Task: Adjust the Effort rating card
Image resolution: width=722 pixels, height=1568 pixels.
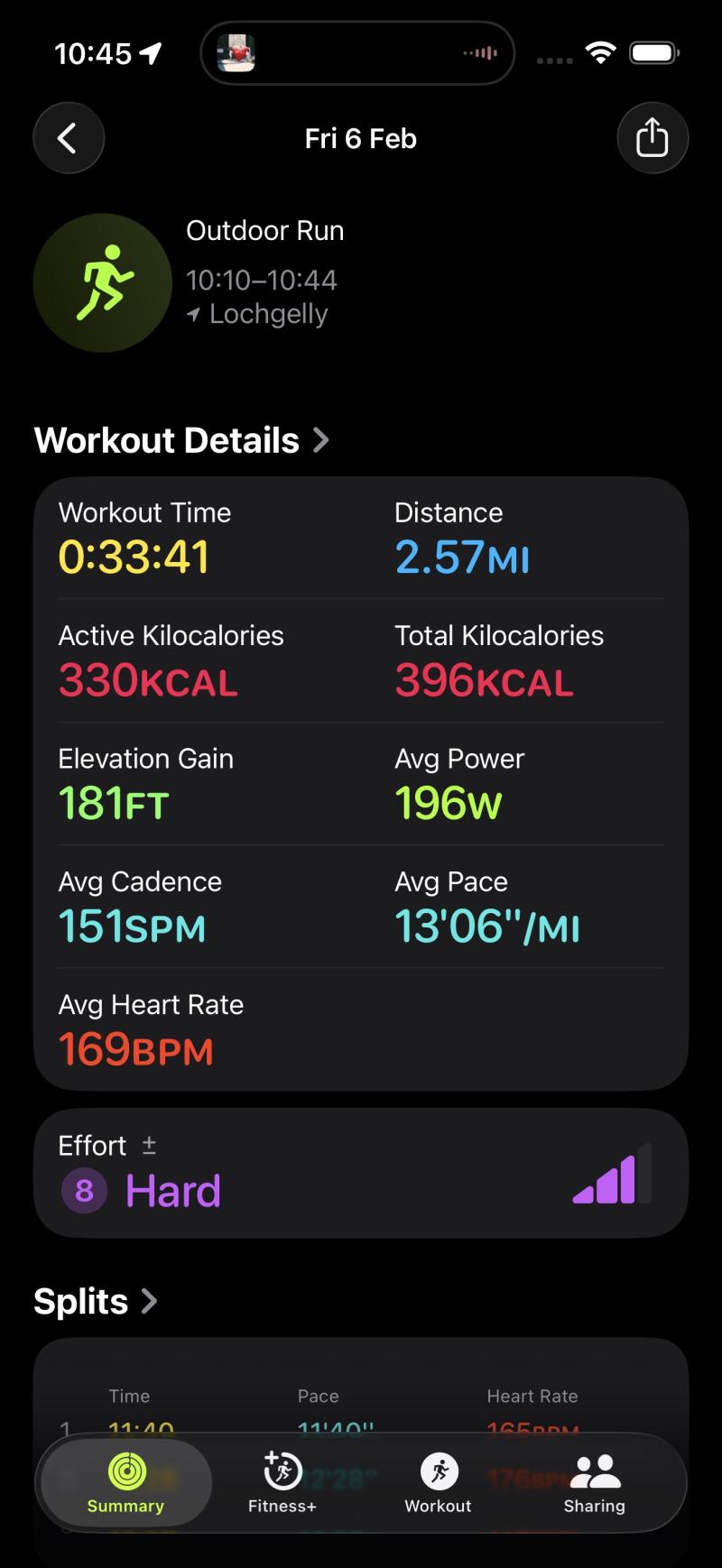Action: point(360,1173)
